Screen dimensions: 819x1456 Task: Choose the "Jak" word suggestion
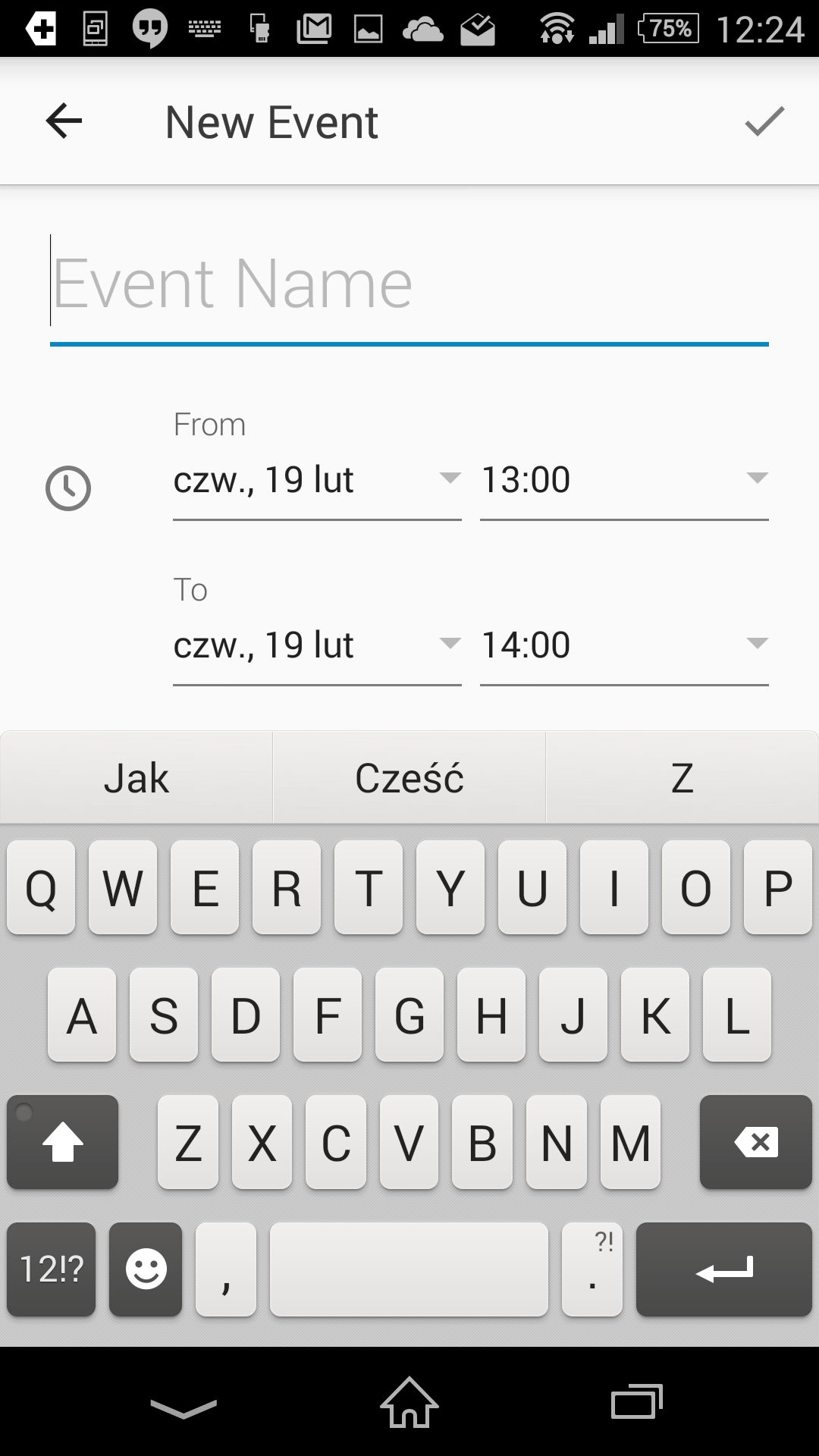click(x=136, y=778)
